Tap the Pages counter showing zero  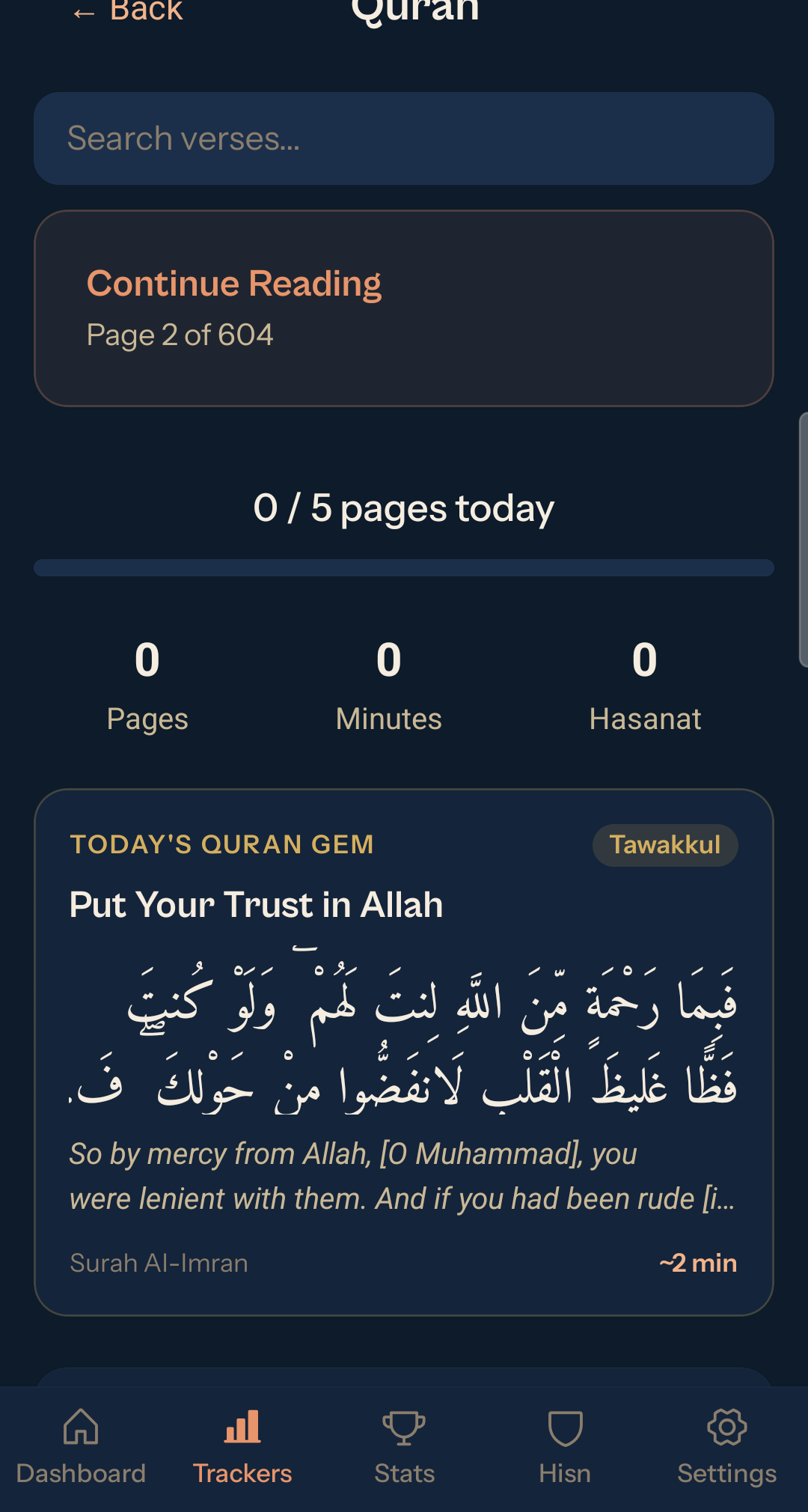pos(147,685)
